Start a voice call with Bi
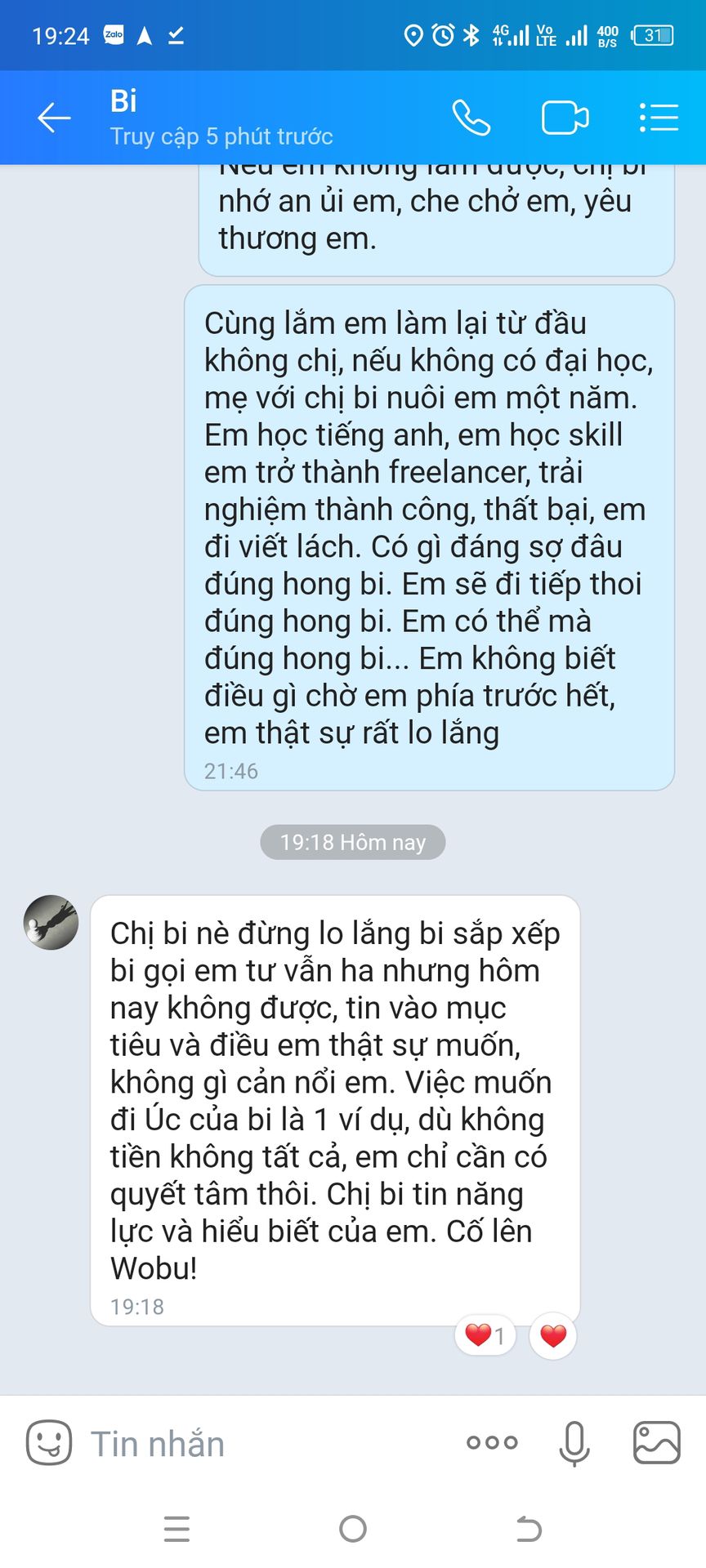 471,118
